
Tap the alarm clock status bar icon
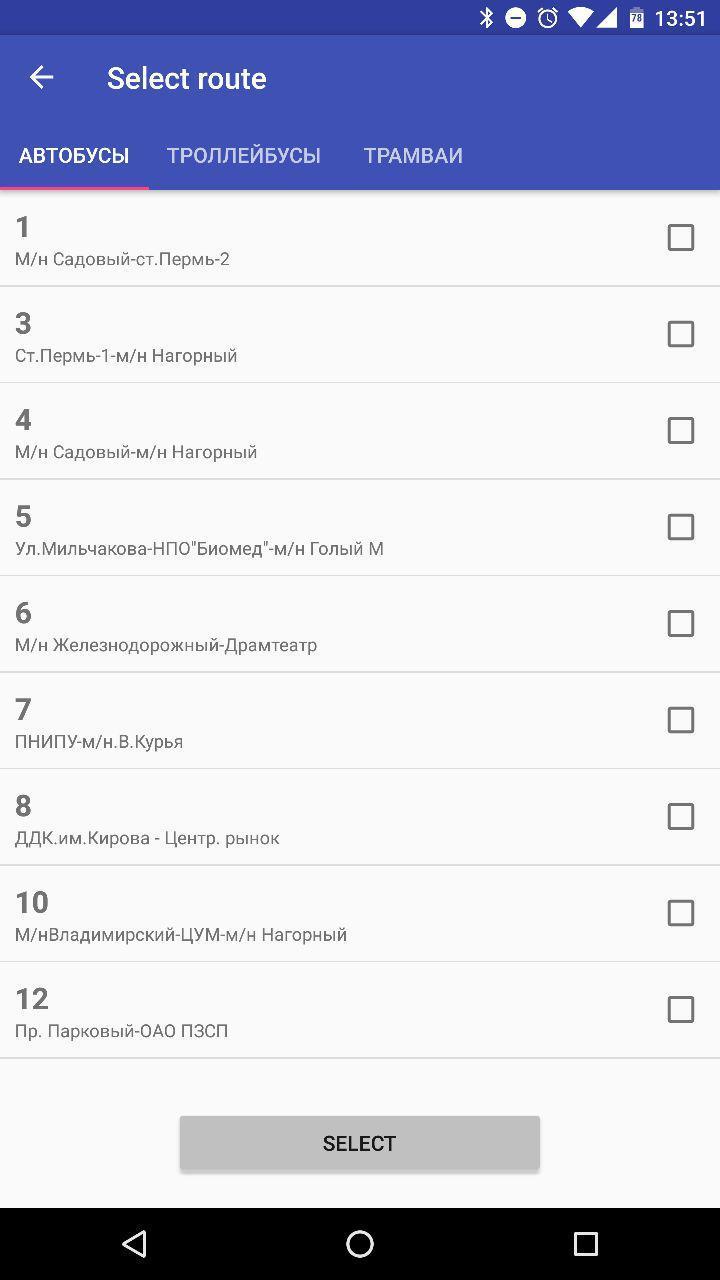pyautogui.click(x=546, y=17)
